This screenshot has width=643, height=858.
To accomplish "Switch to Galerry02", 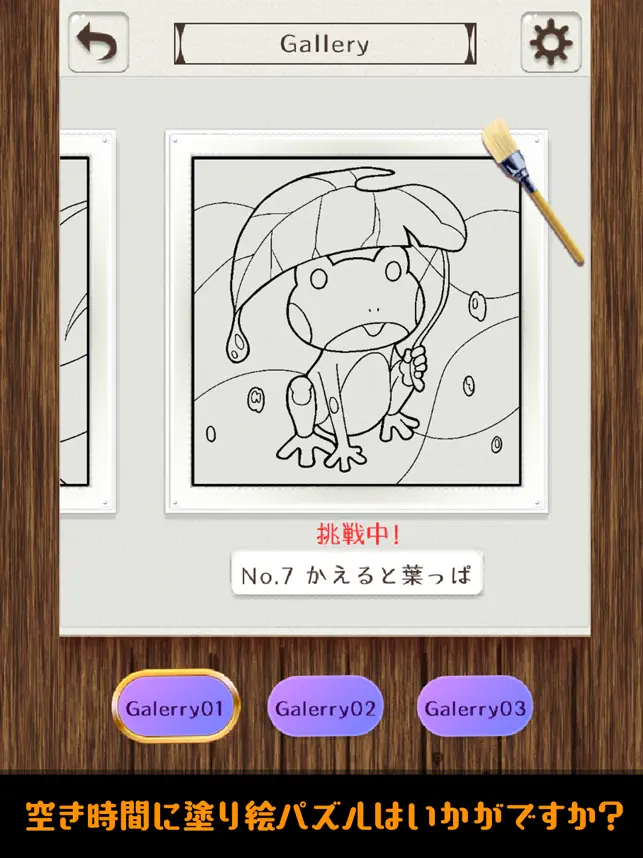I will pyautogui.click(x=325, y=708).
